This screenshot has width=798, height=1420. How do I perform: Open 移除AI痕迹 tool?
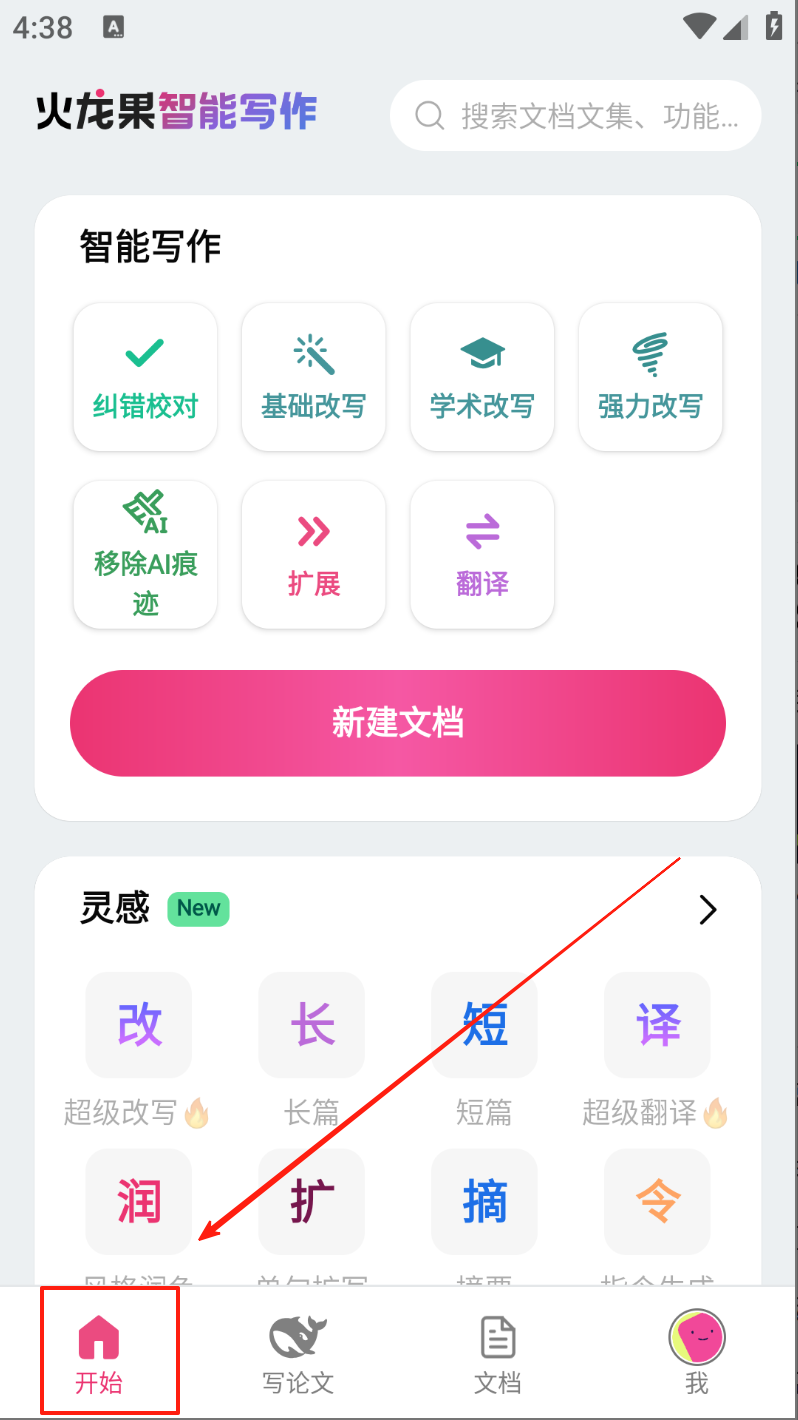coord(145,555)
